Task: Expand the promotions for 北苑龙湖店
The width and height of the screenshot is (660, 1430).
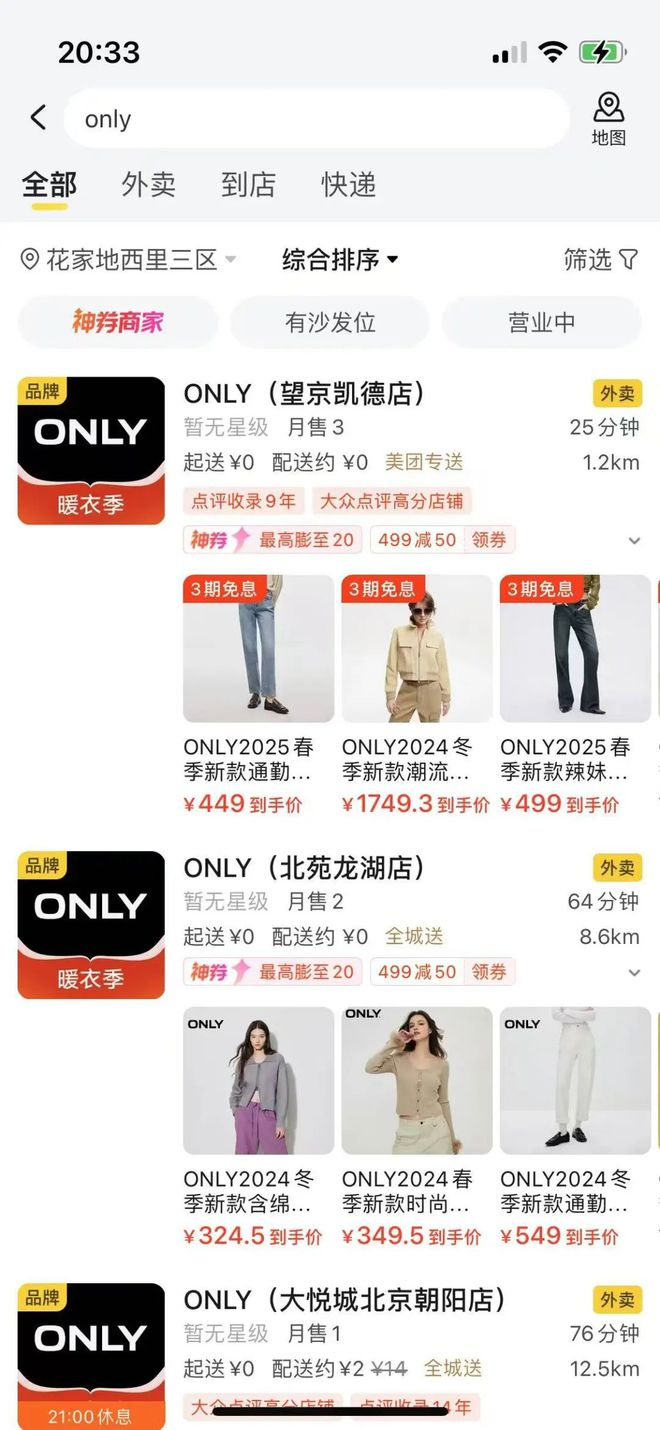Action: 634,973
